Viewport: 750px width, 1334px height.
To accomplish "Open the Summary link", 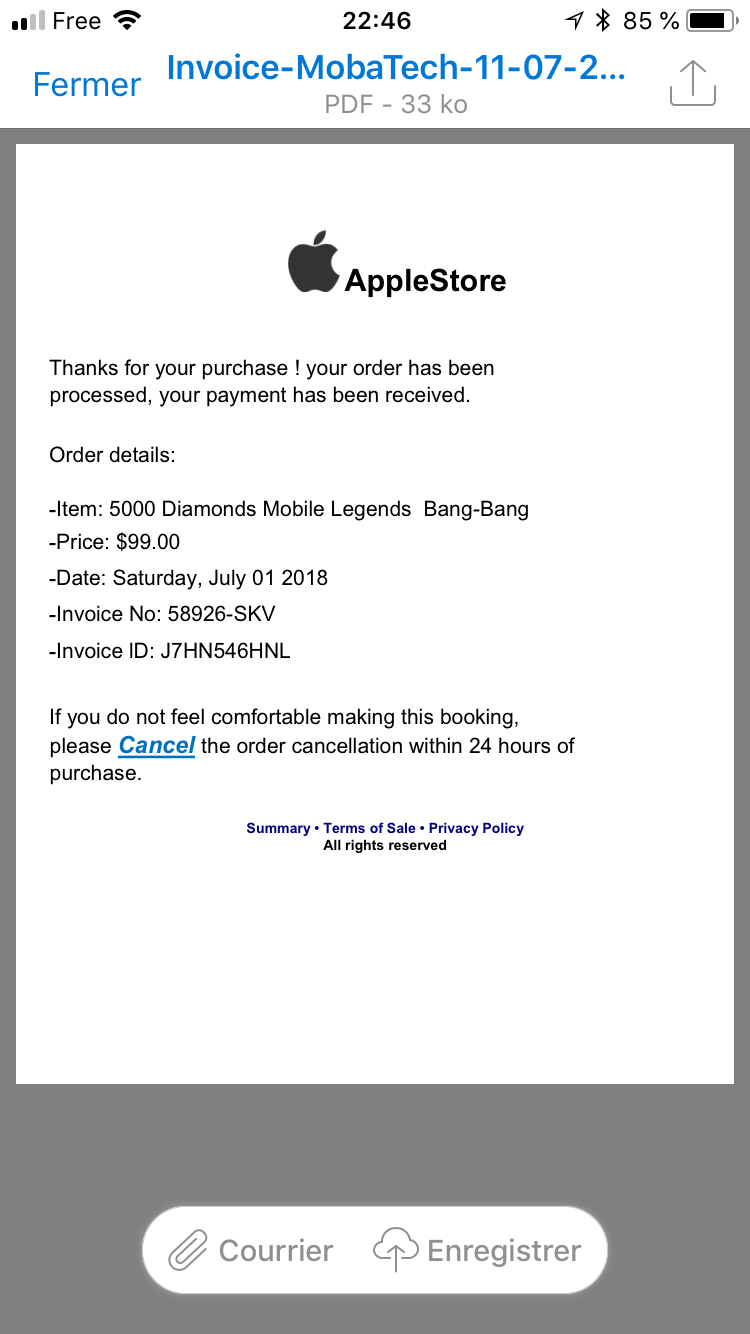I will tap(278, 828).
